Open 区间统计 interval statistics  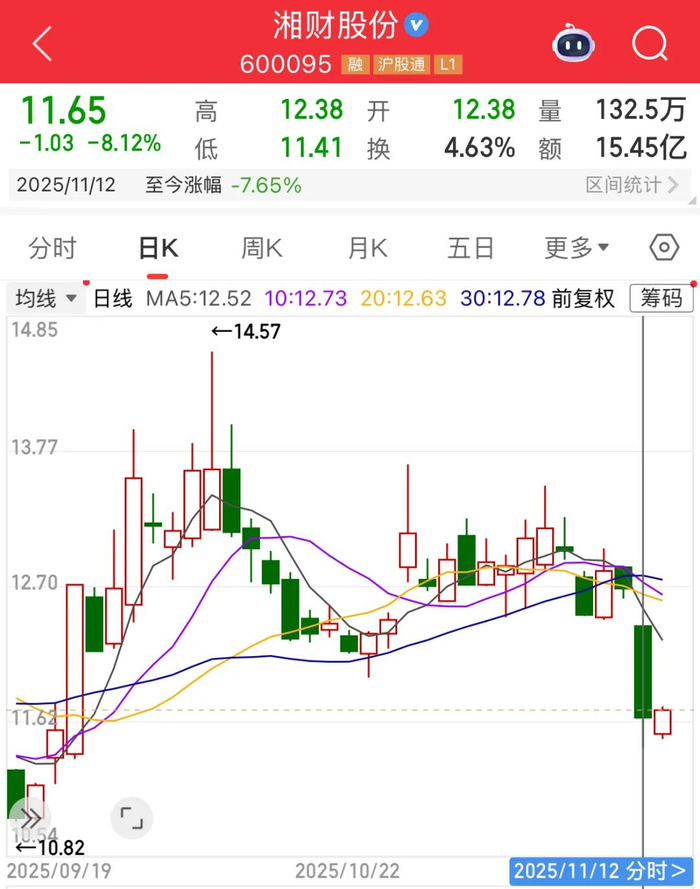tap(632, 185)
